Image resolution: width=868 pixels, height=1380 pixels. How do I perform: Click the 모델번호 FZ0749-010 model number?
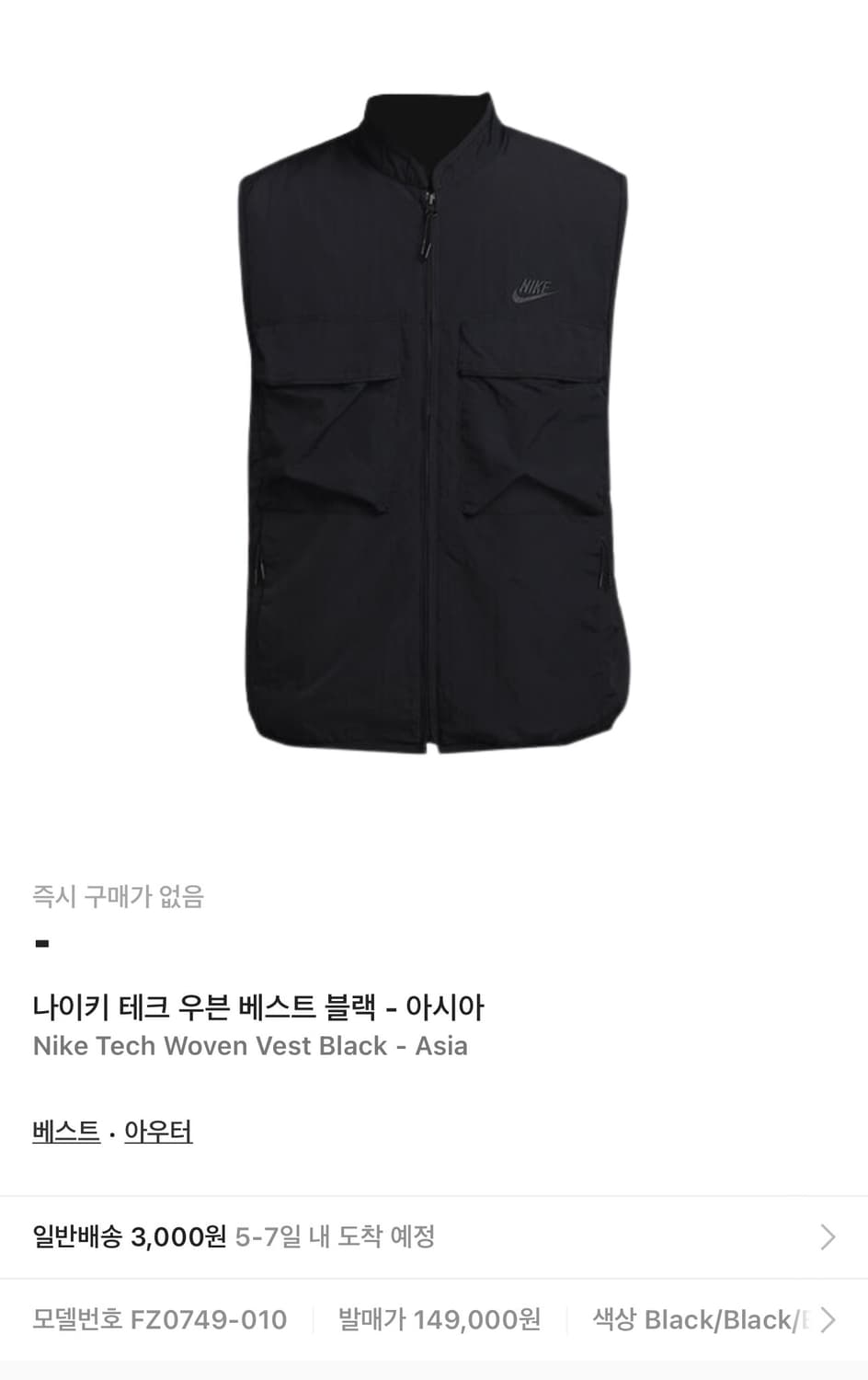click(x=161, y=1319)
